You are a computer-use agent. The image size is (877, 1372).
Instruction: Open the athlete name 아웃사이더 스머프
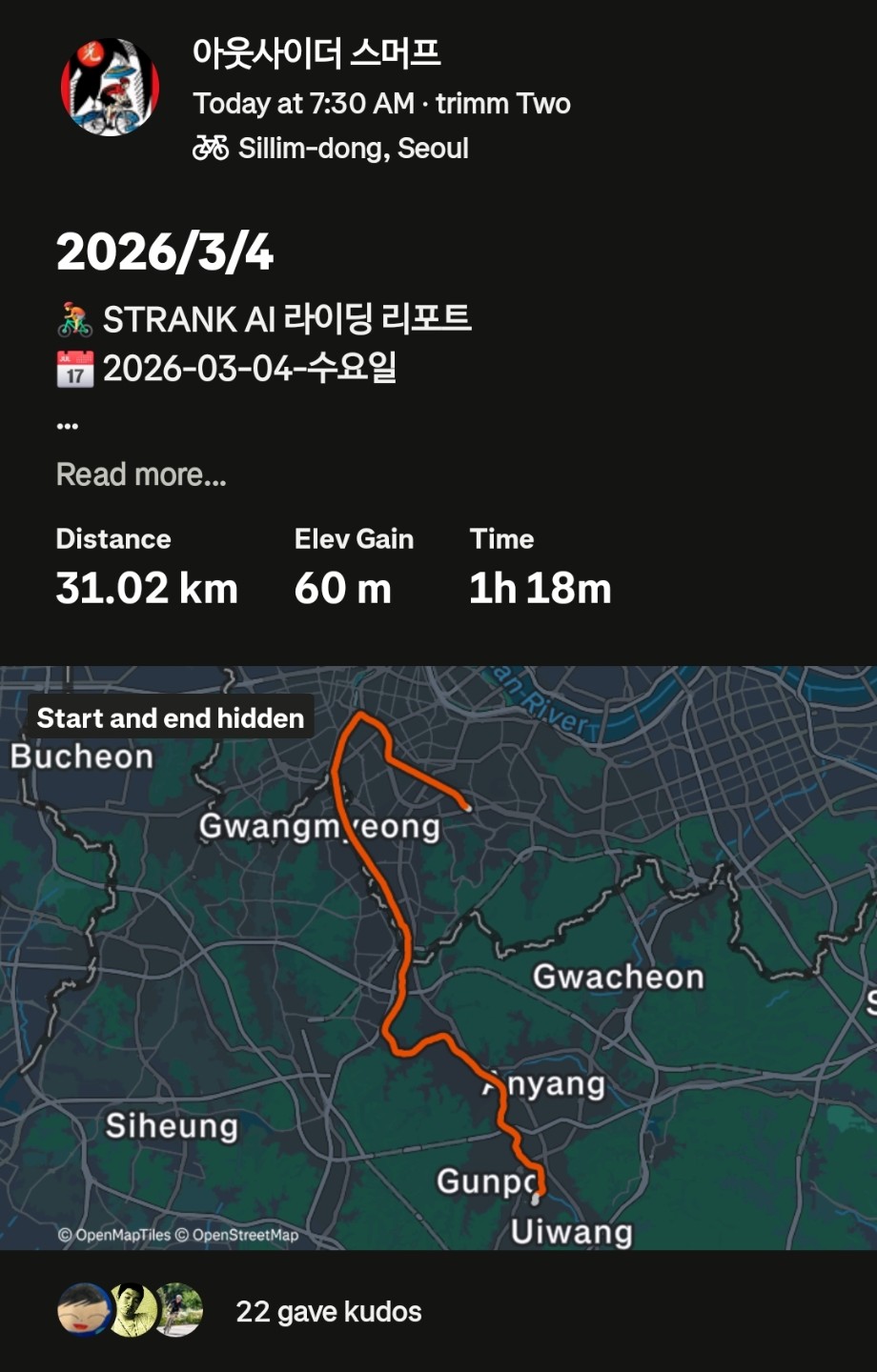click(x=316, y=53)
